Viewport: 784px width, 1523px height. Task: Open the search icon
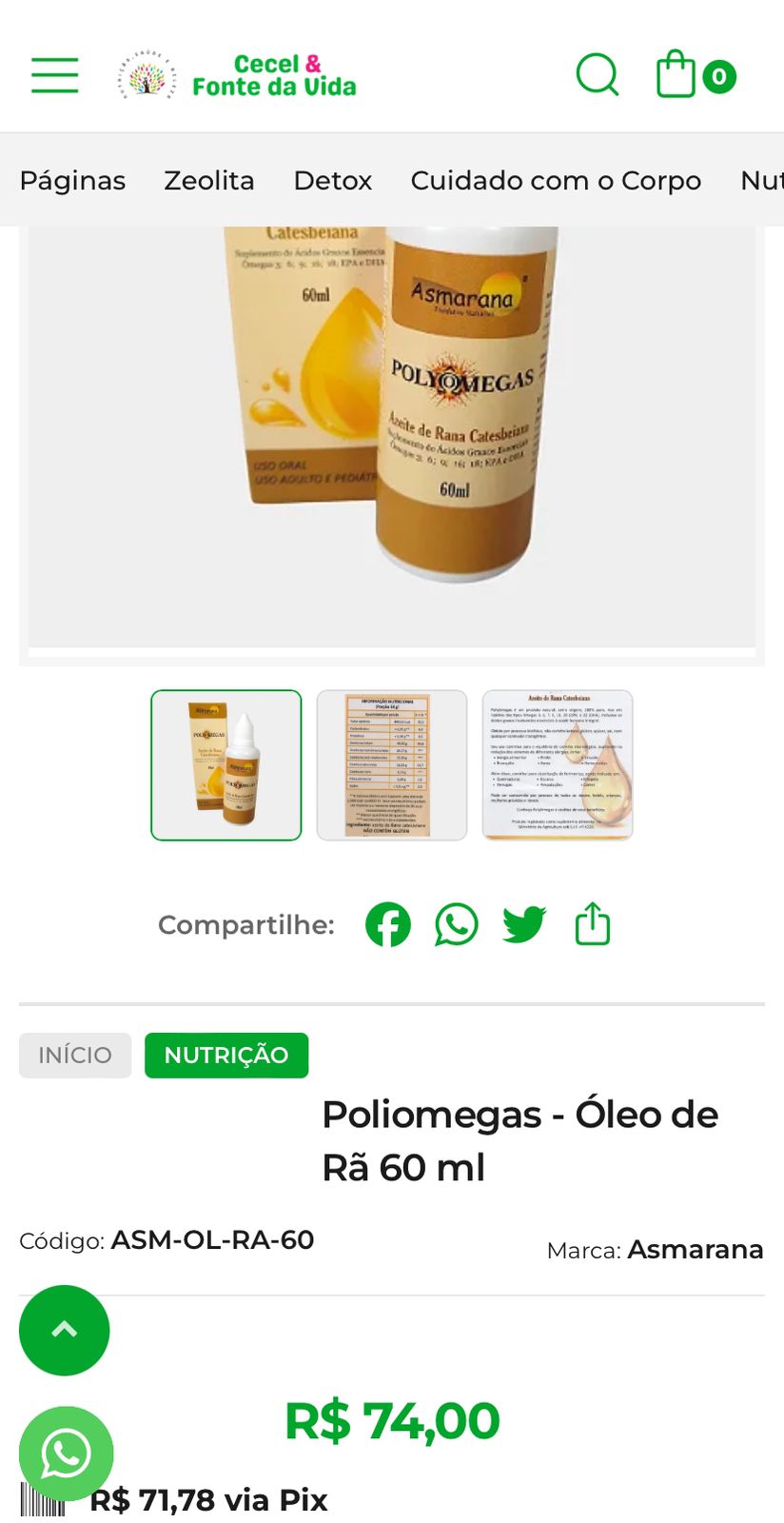point(598,74)
